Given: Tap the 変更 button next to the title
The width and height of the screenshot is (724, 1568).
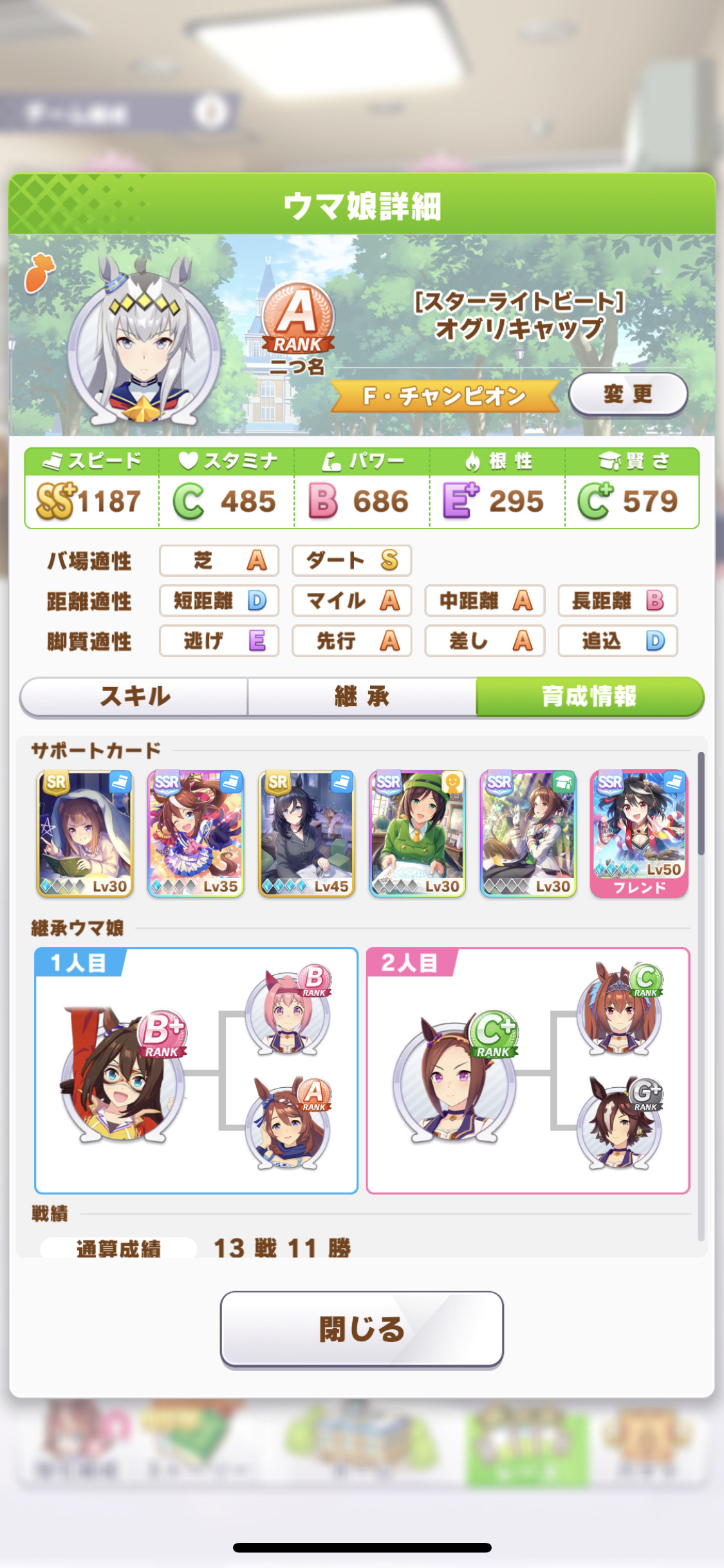Looking at the screenshot, I should [x=628, y=394].
